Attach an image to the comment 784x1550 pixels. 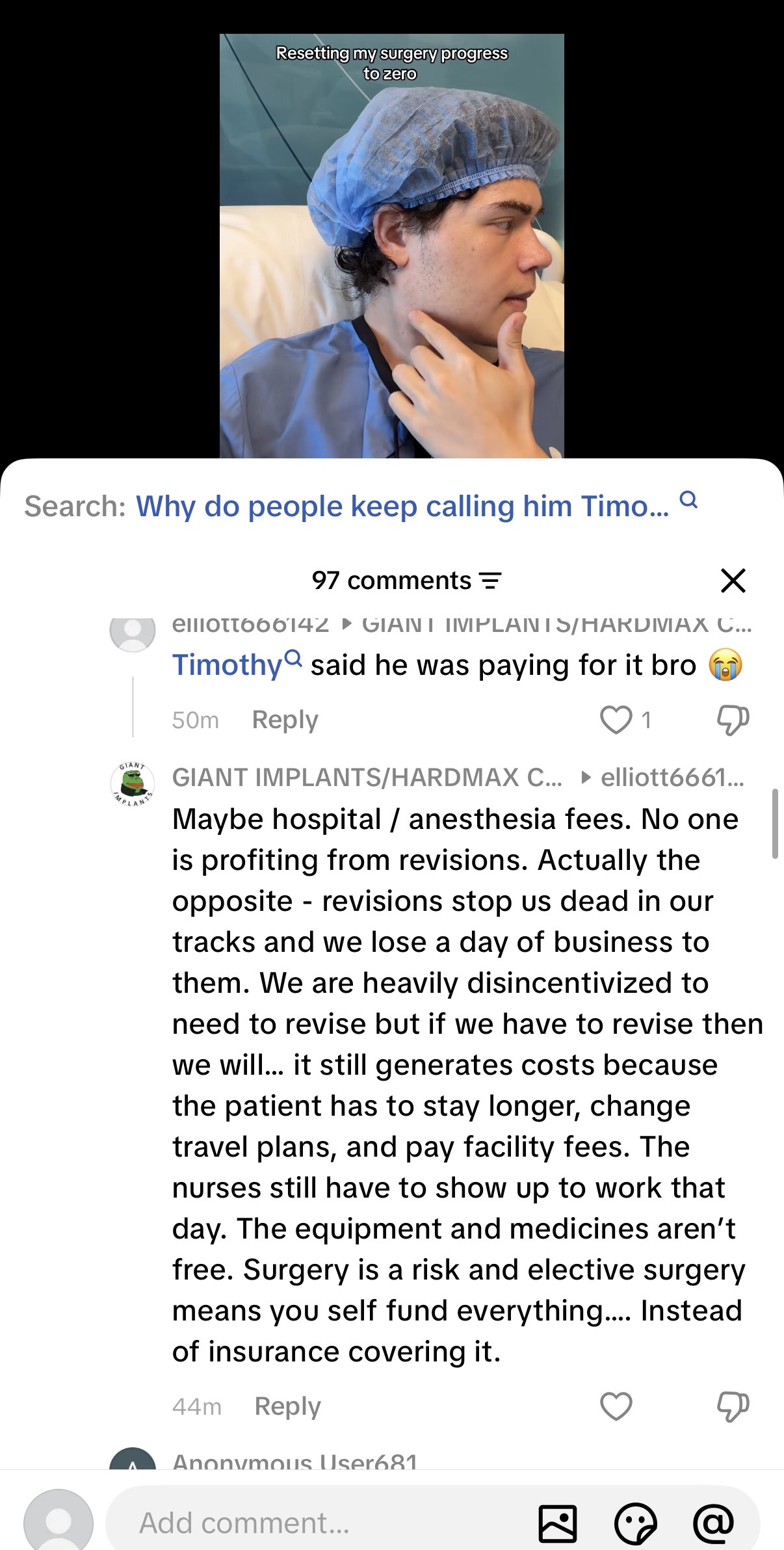(558, 1523)
